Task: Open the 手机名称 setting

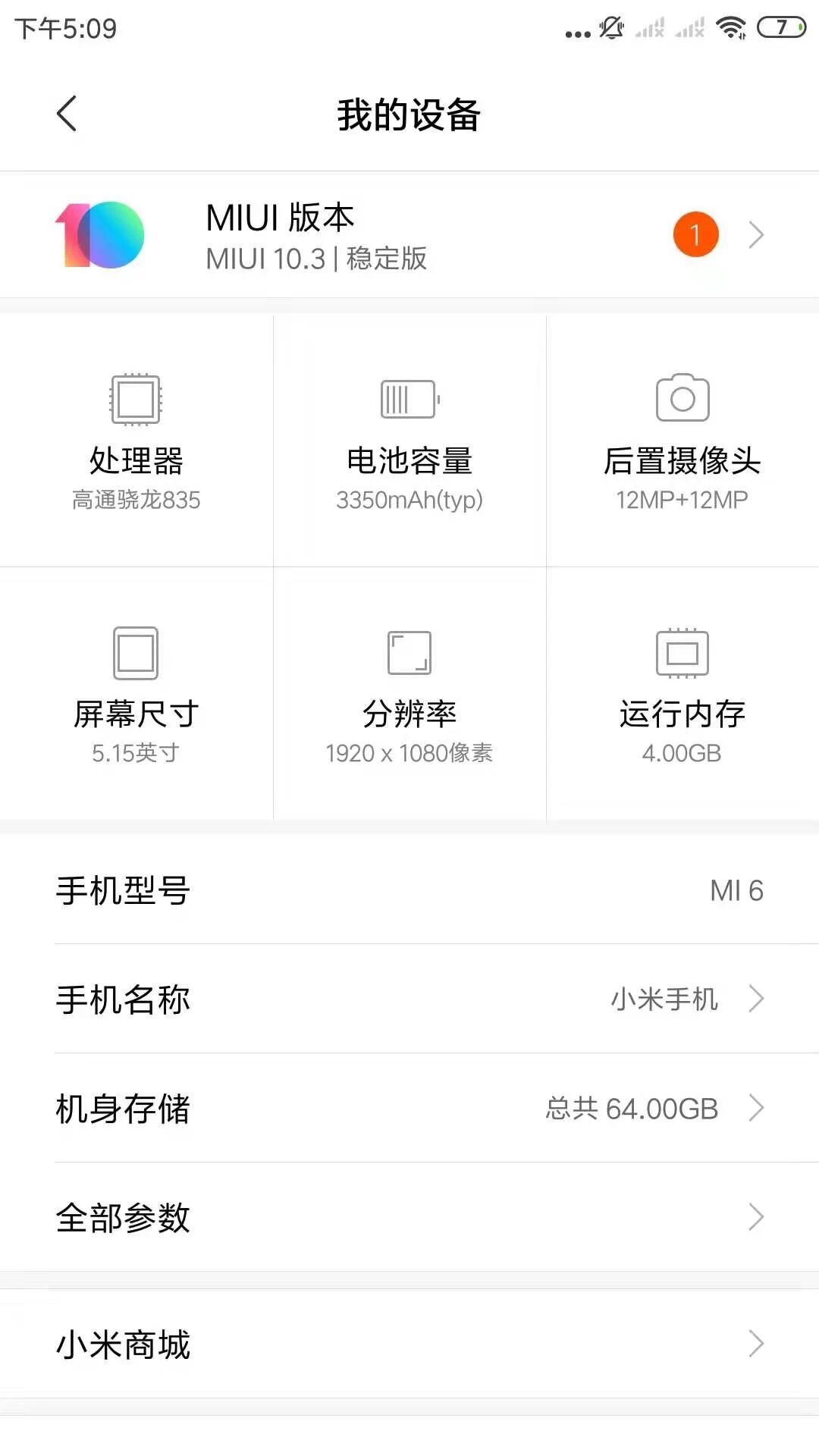Action: tap(409, 999)
